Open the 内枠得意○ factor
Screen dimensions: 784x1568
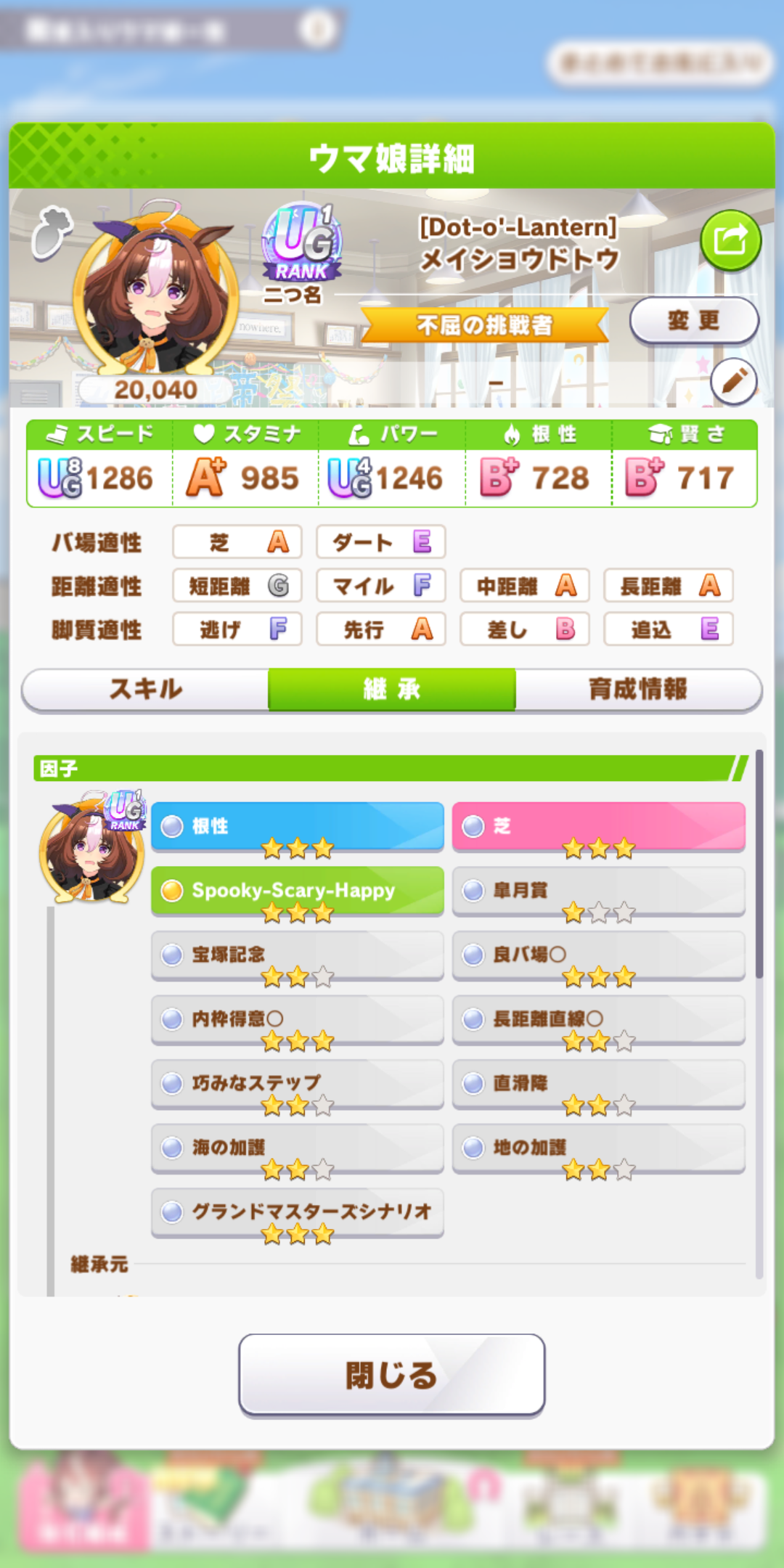click(x=297, y=1019)
